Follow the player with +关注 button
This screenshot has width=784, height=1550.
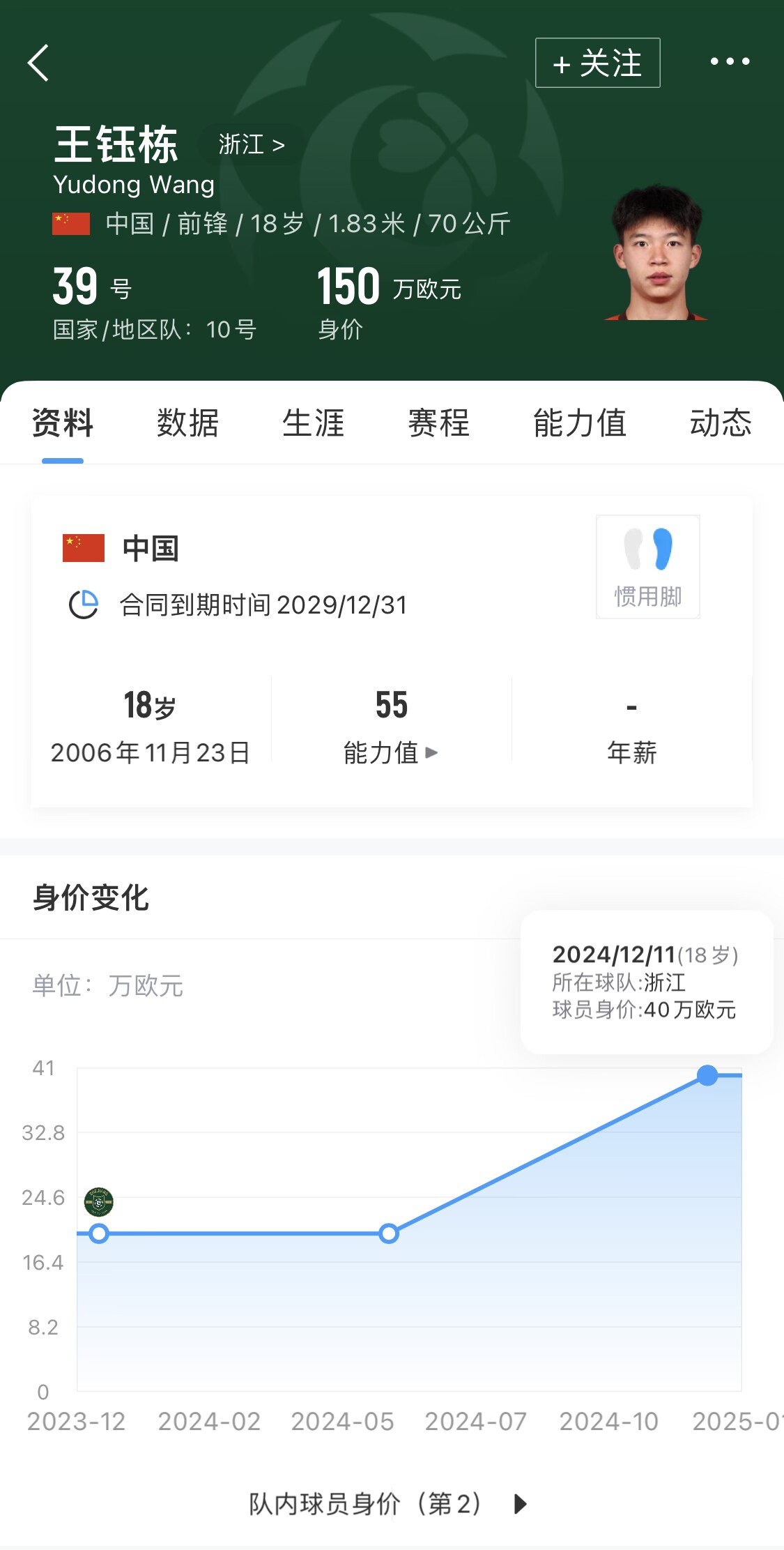597,63
